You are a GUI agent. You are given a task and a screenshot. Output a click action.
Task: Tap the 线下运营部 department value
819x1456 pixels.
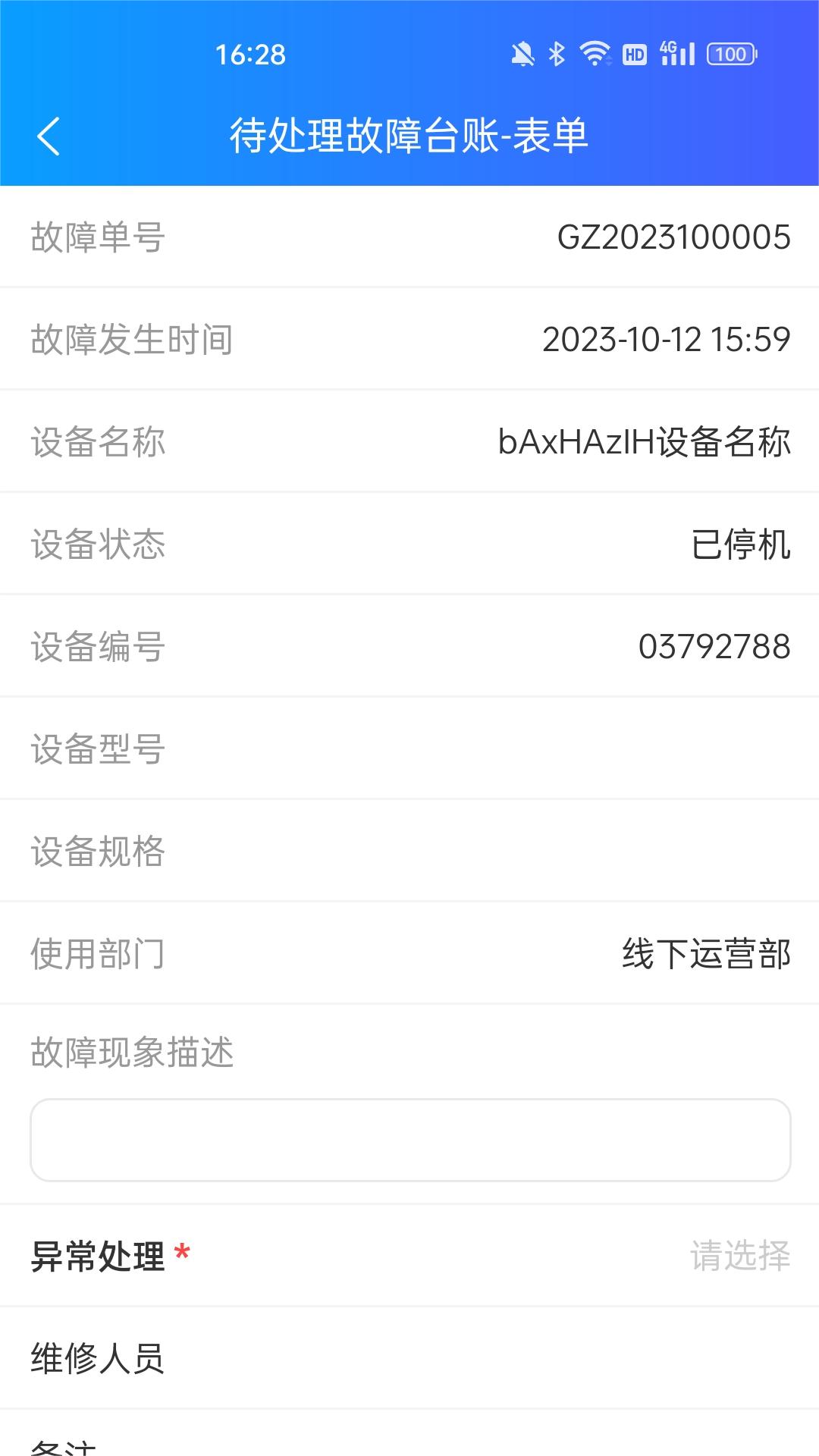707,953
